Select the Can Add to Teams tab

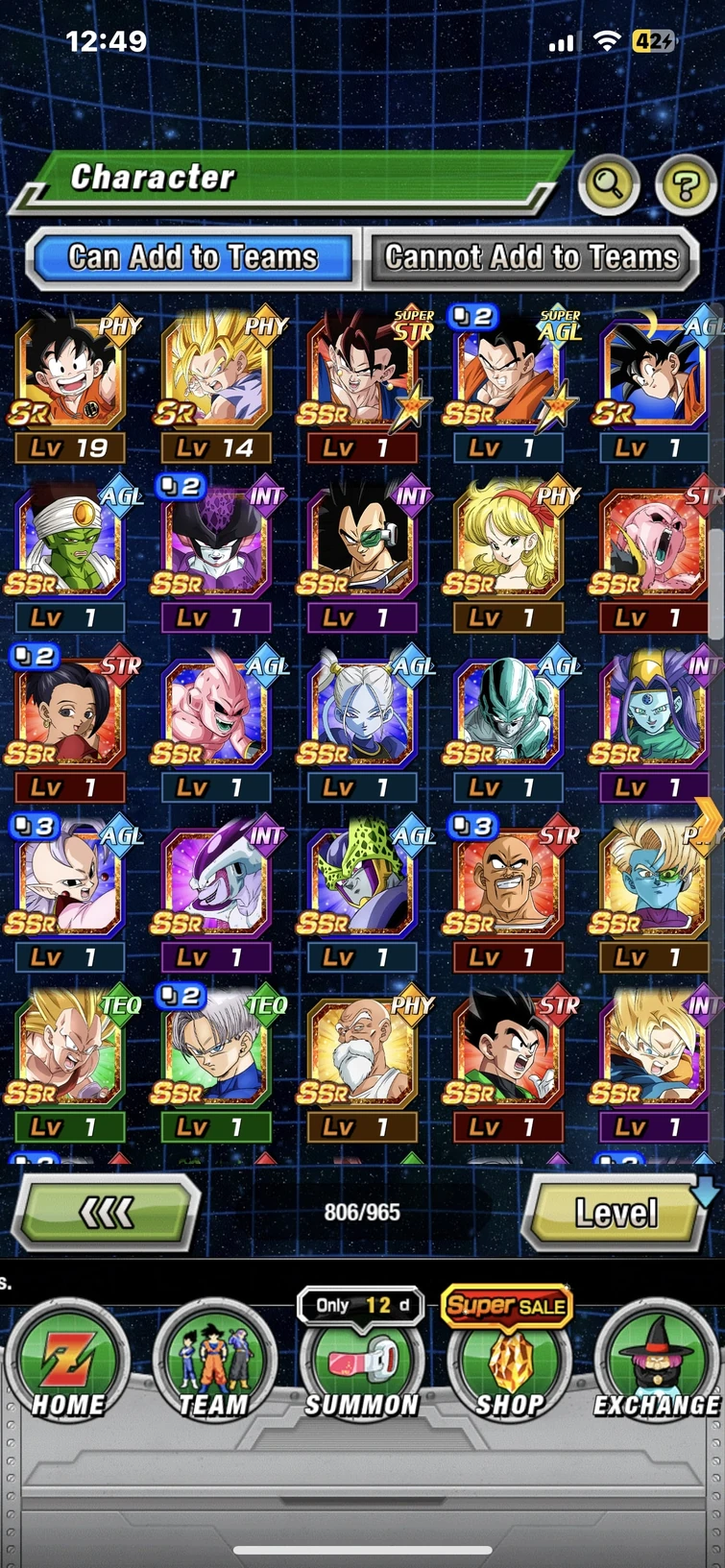pyautogui.click(x=192, y=257)
